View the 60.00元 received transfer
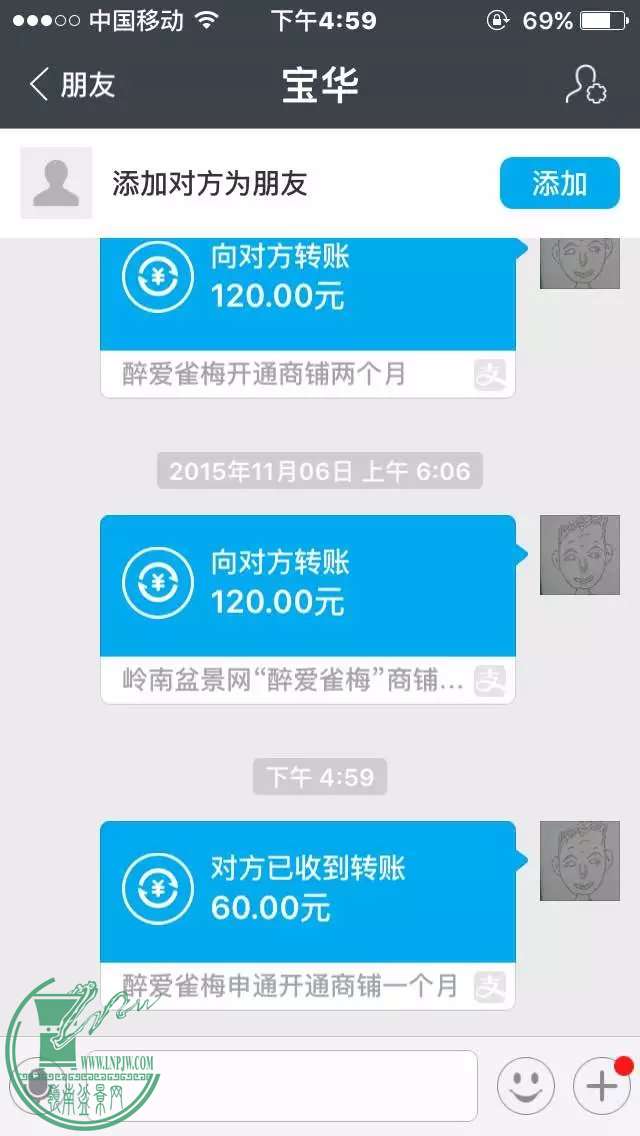The height and width of the screenshot is (1136, 640). point(308,913)
